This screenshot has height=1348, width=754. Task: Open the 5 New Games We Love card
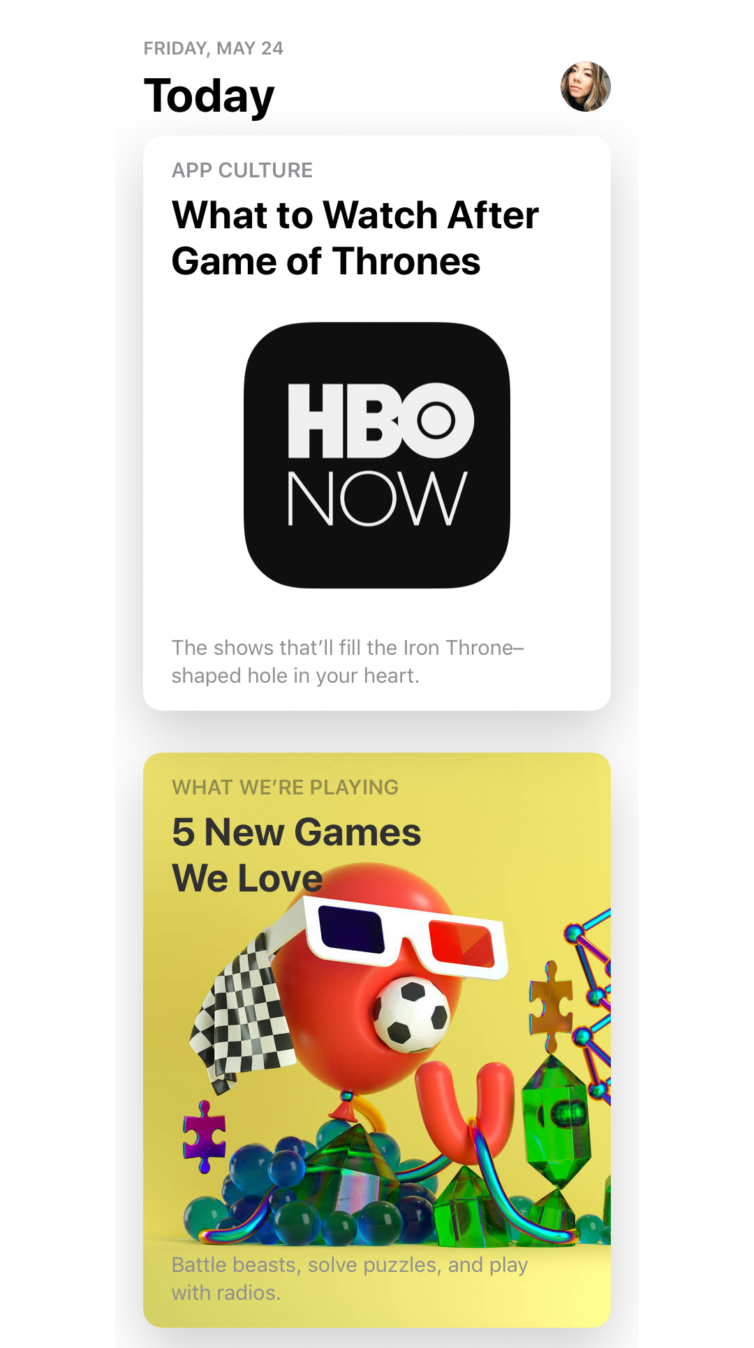pos(376,1040)
